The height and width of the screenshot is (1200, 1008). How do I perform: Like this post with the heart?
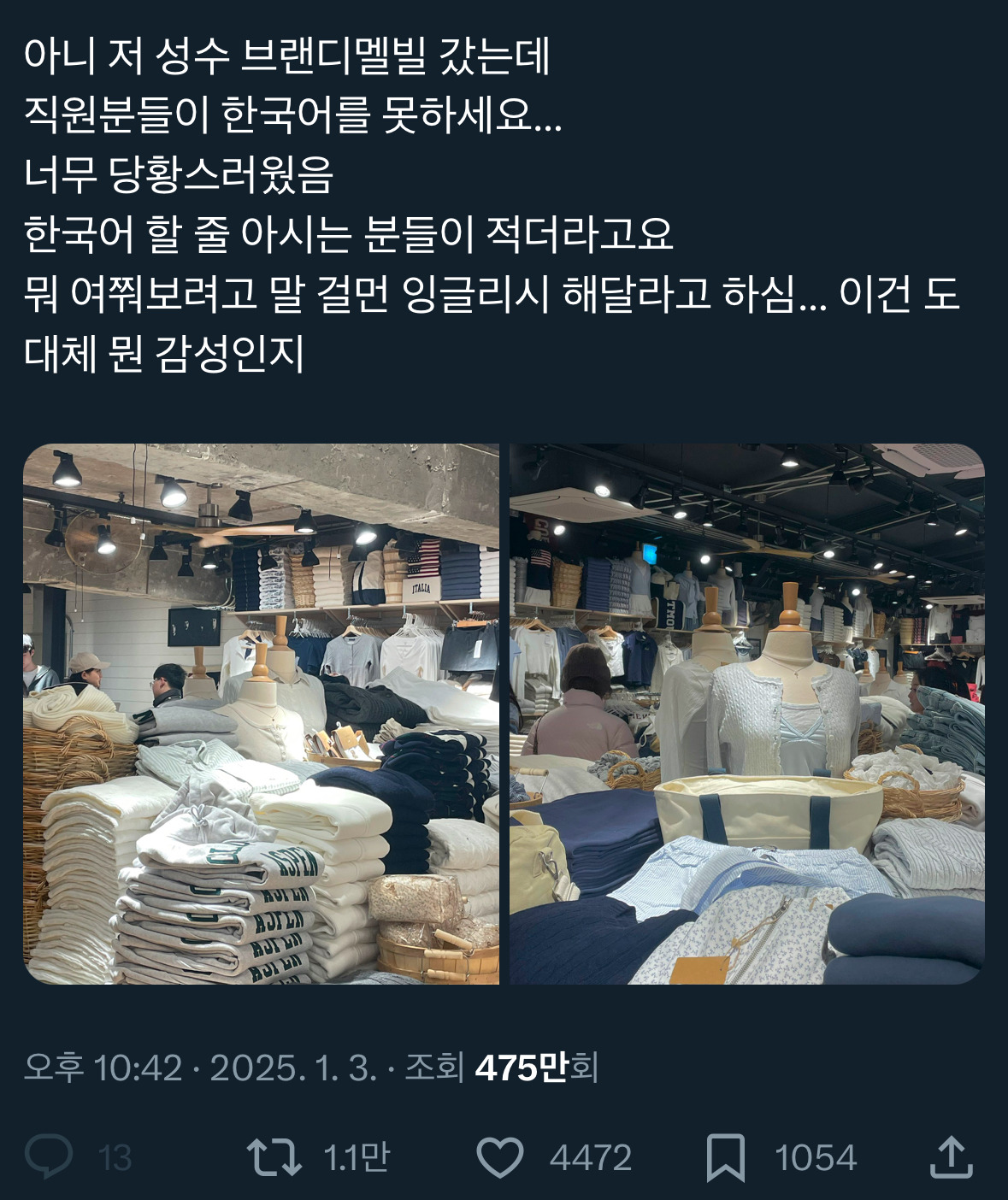pyautogui.click(x=499, y=1158)
